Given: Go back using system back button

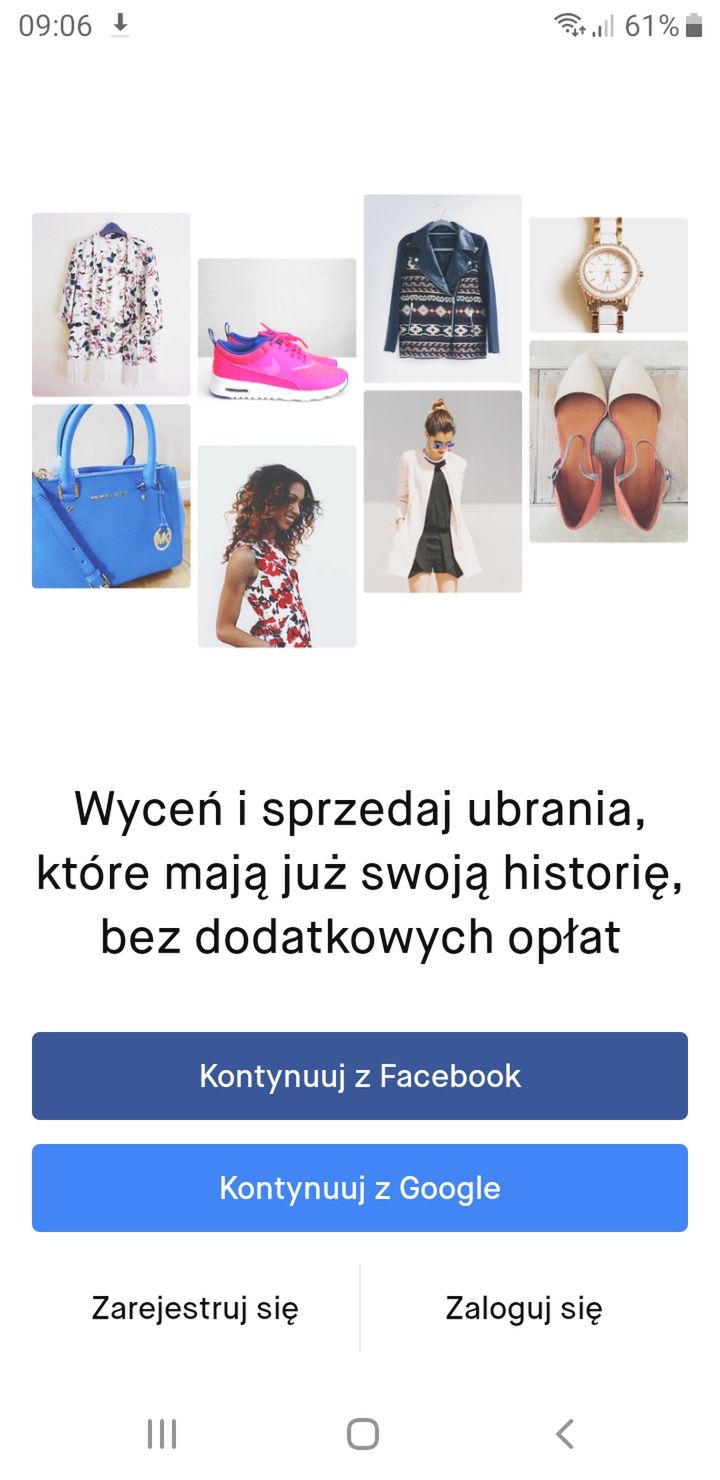Looking at the screenshot, I should point(565,1434).
